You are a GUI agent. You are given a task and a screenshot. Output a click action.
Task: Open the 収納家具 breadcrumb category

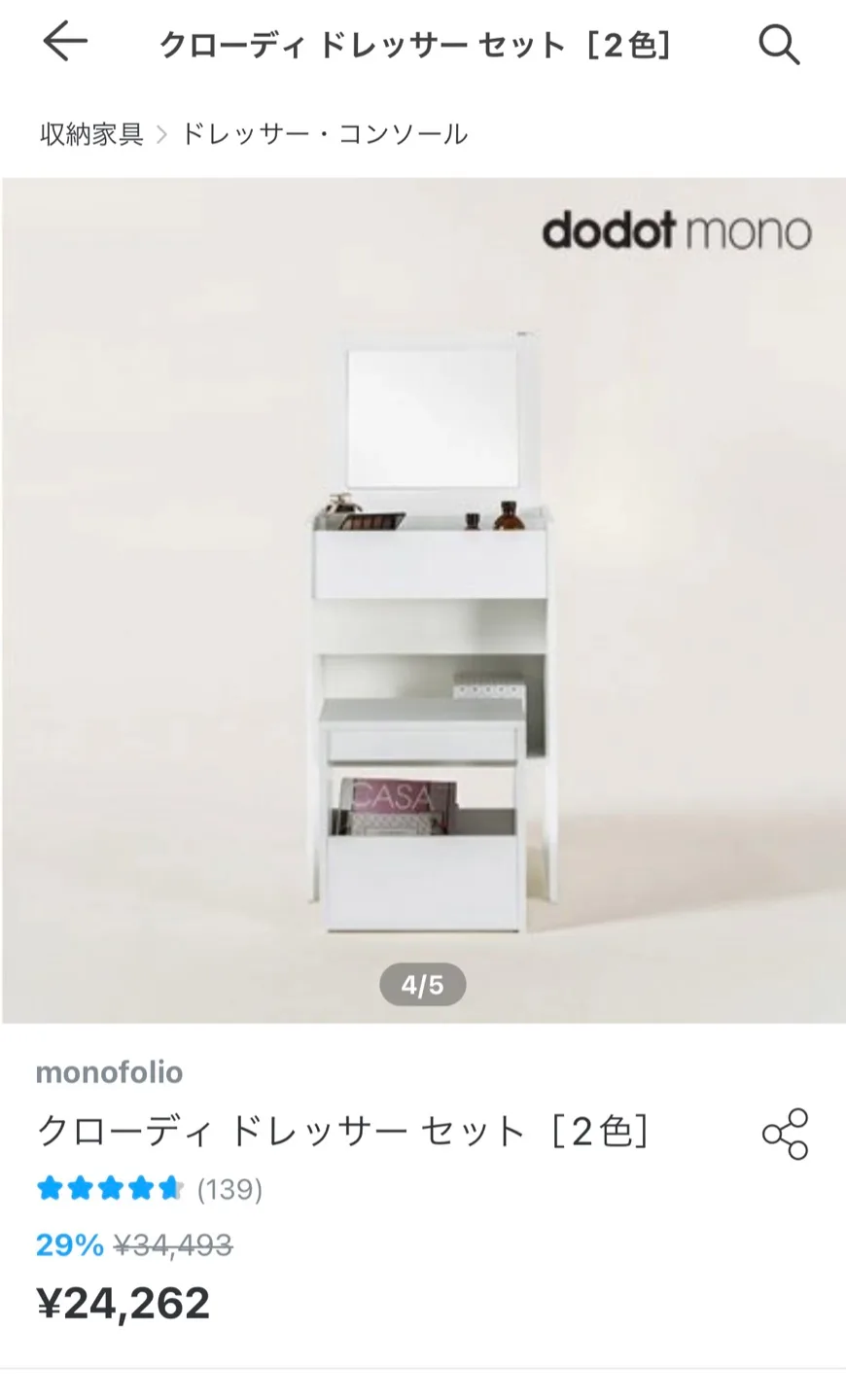(91, 134)
